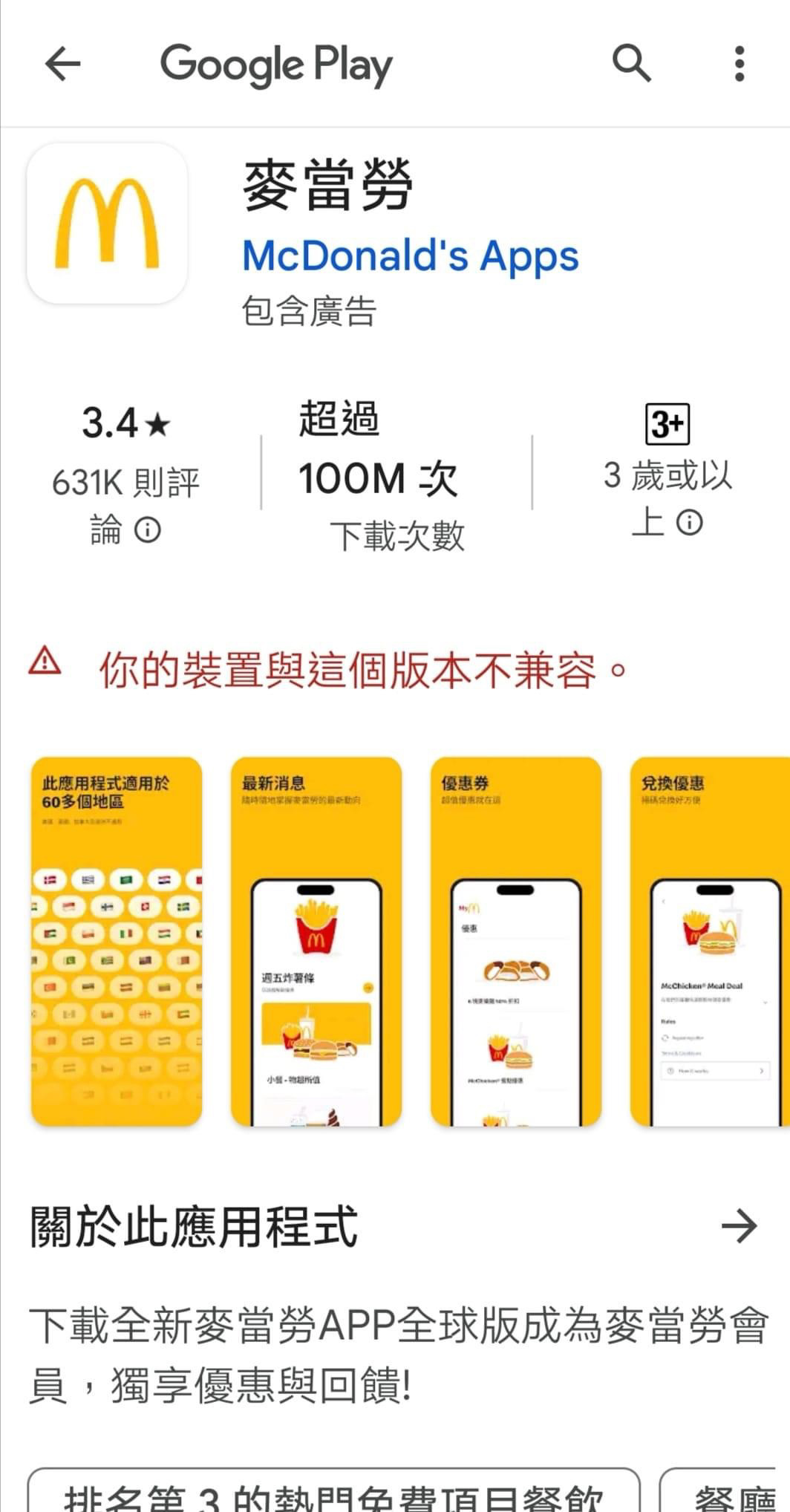790x1512 pixels.
Task: Expand 關於此應用程式 with the arrow
Action: point(740,1226)
